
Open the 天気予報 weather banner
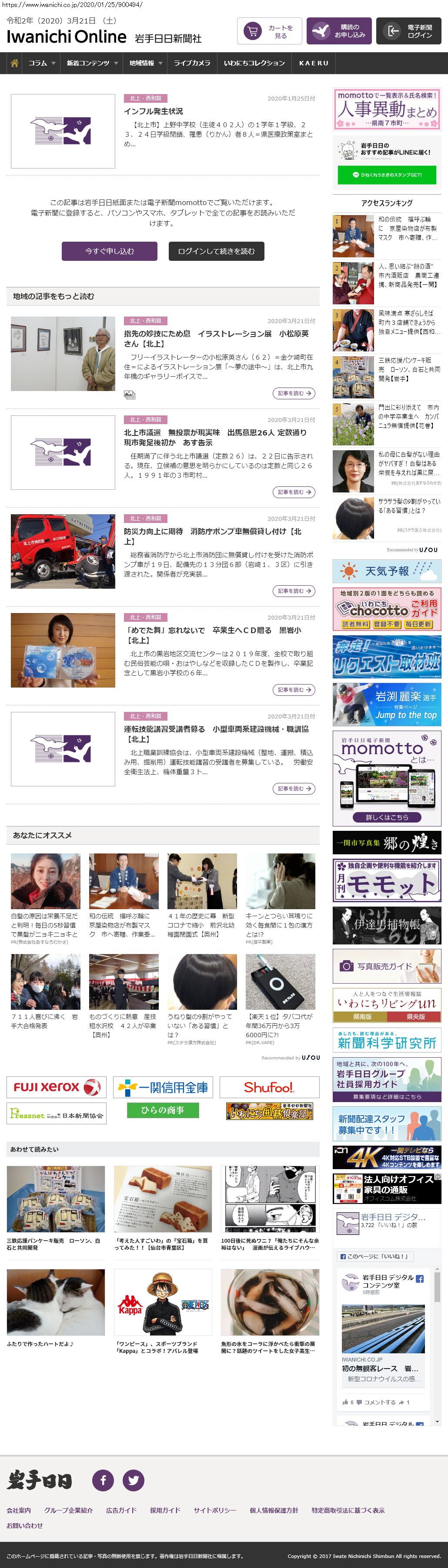point(387,571)
